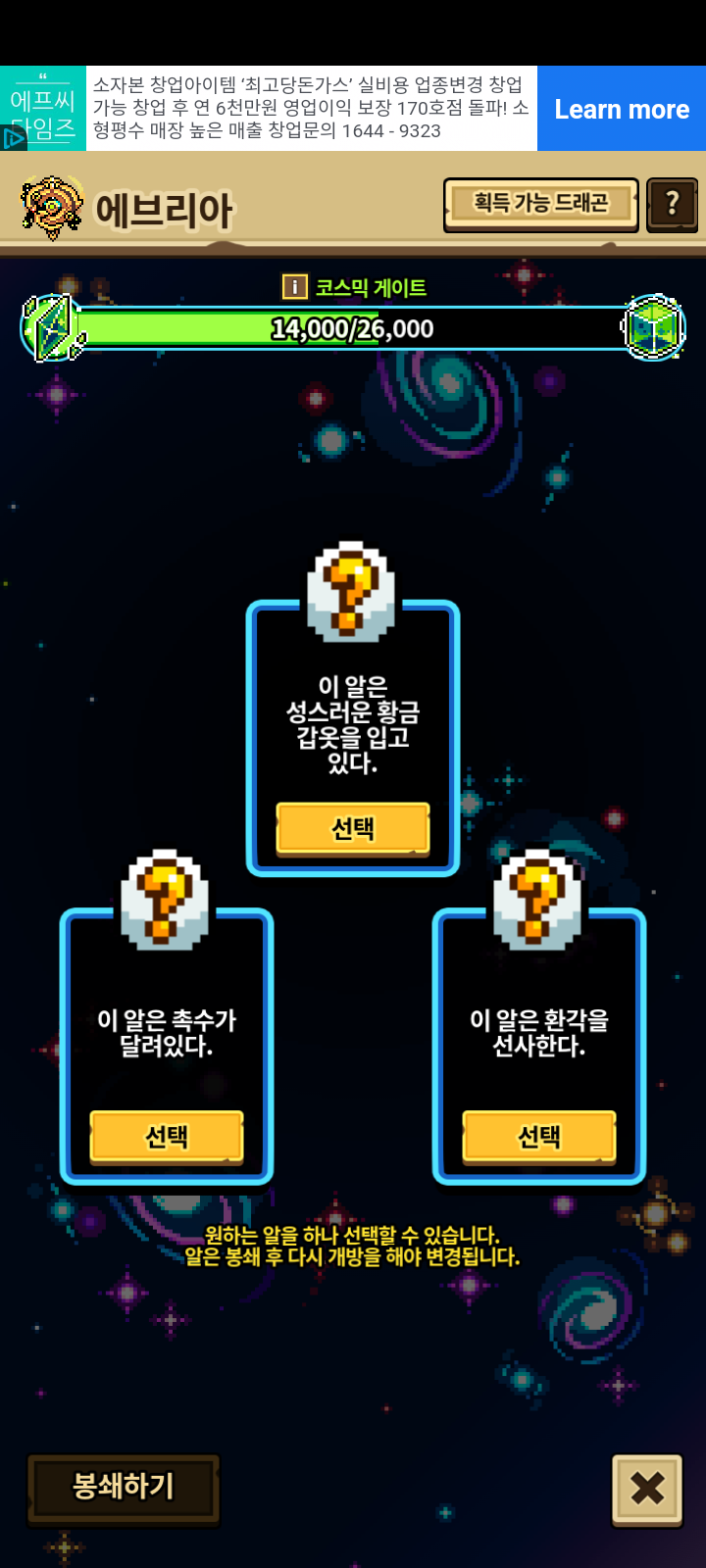The height and width of the screenshot is (1568, 706).
Task: Open the question mark help button
Action: click(672, 204)
